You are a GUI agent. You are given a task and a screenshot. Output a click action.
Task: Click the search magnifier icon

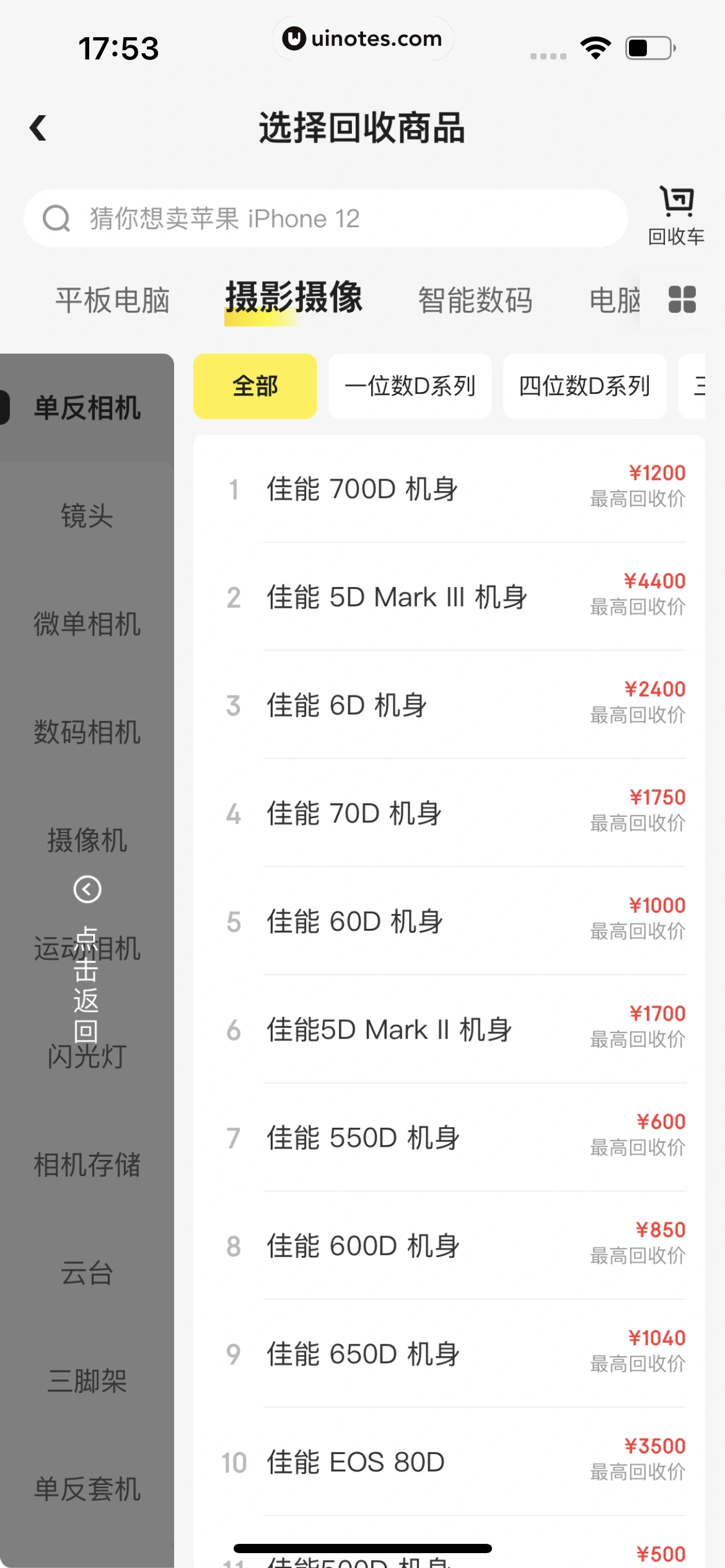pyautogui.click(x=56, y=218)
